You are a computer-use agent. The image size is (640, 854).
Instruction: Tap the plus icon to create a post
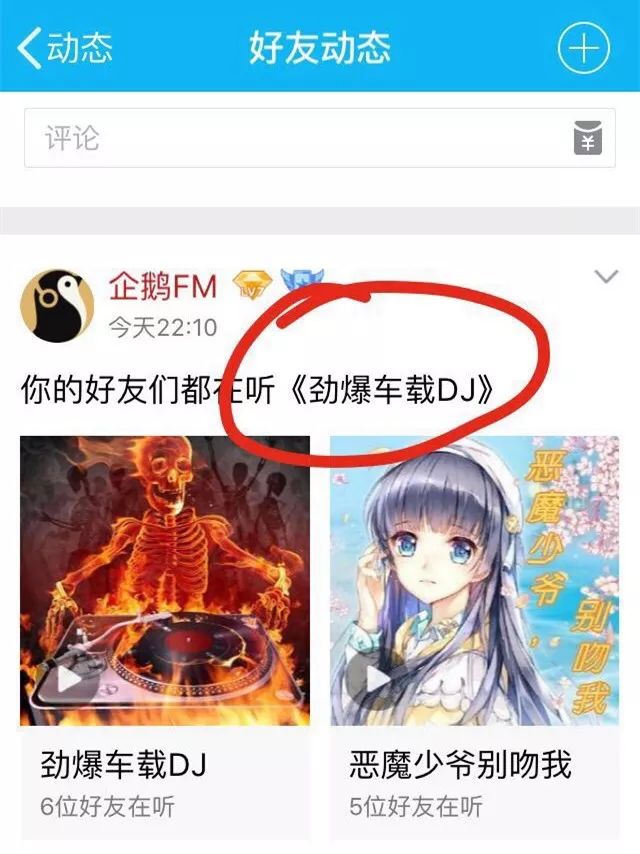point(583,47)
